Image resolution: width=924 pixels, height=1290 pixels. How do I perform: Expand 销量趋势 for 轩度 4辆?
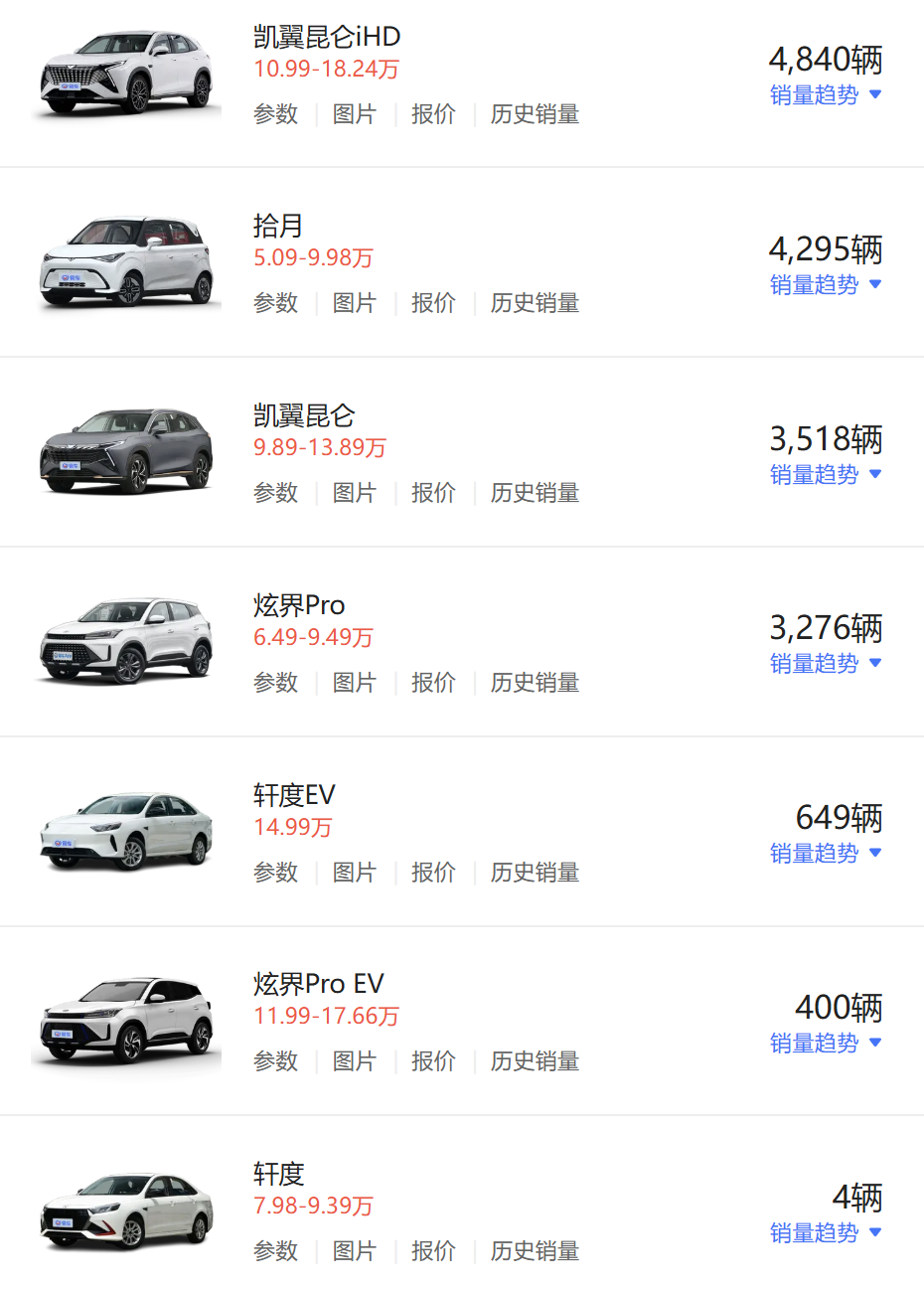(x=825, y=1233)
